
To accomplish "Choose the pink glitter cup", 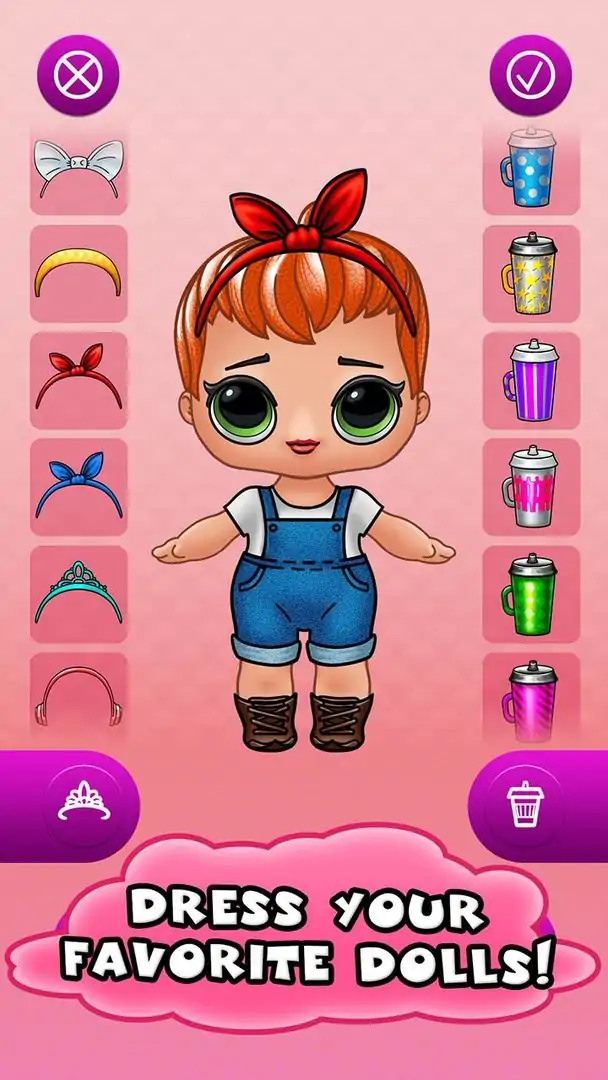I will click(x=531, y=698).
